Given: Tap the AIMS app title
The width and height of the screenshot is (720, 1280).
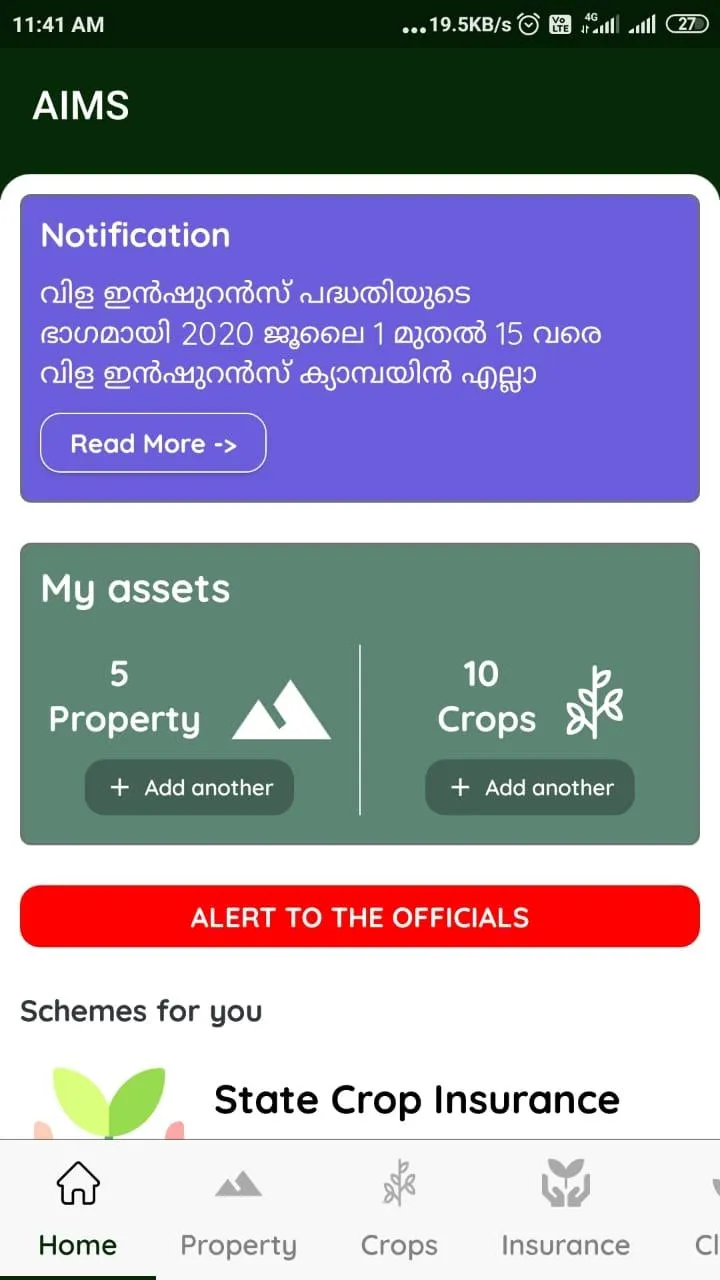Looking at the screenshot, I should coord(81,106).
